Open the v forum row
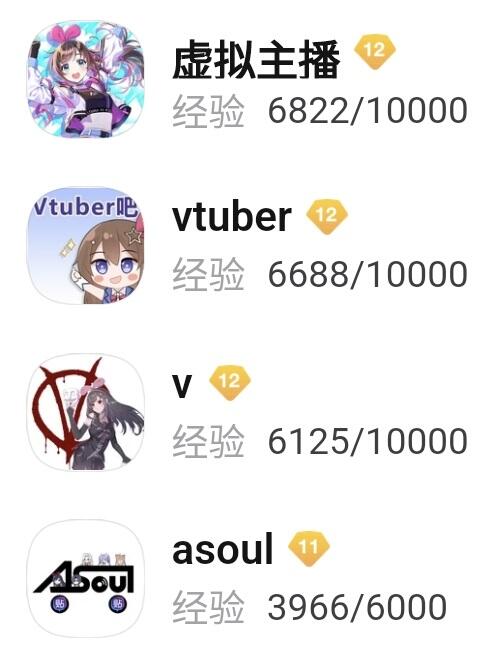 [247, 411]
